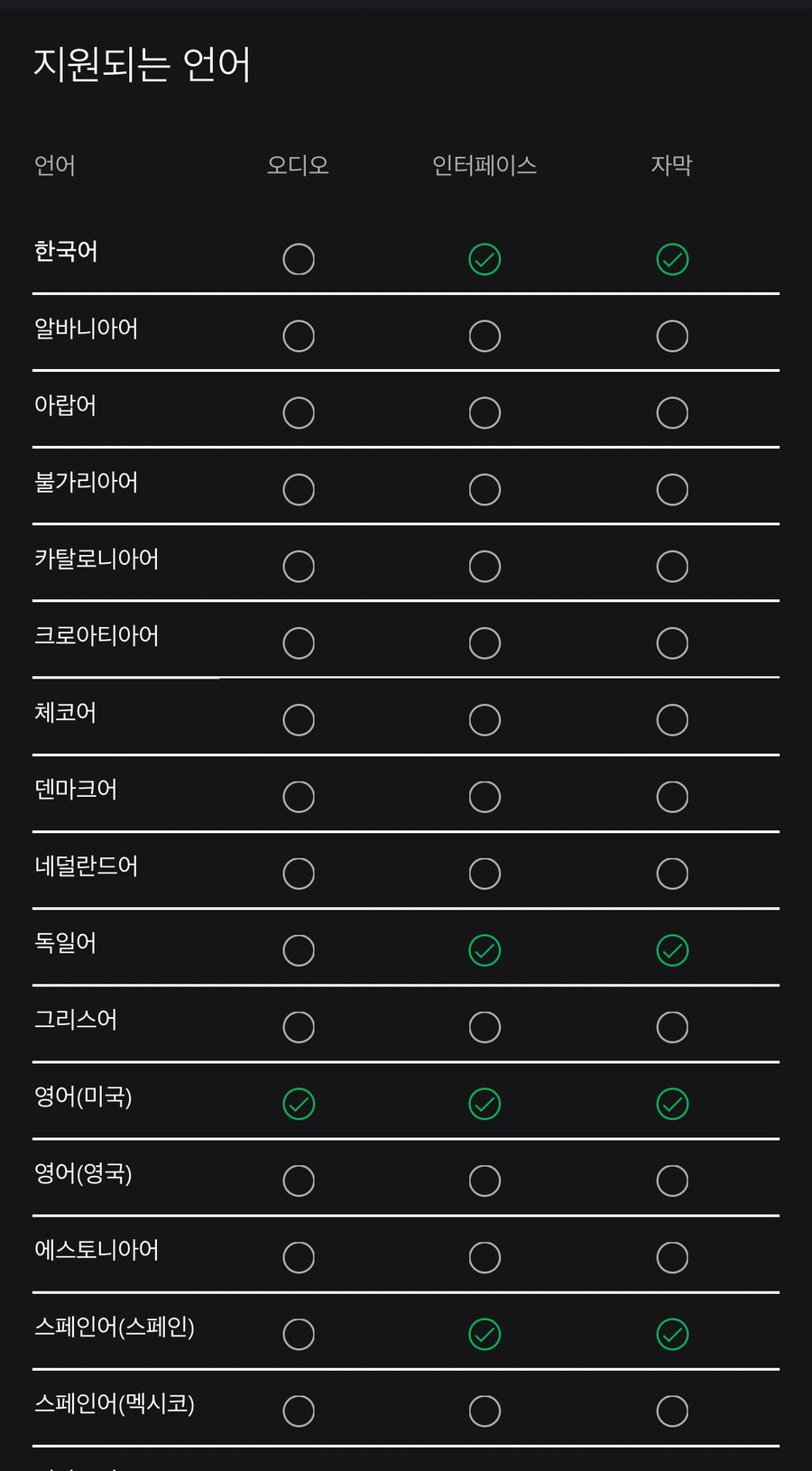Disable 인터페이스 for 독일어
The height and width of the screenshot is (1471, 812).
pyautogui.click(x=484, y=949)
